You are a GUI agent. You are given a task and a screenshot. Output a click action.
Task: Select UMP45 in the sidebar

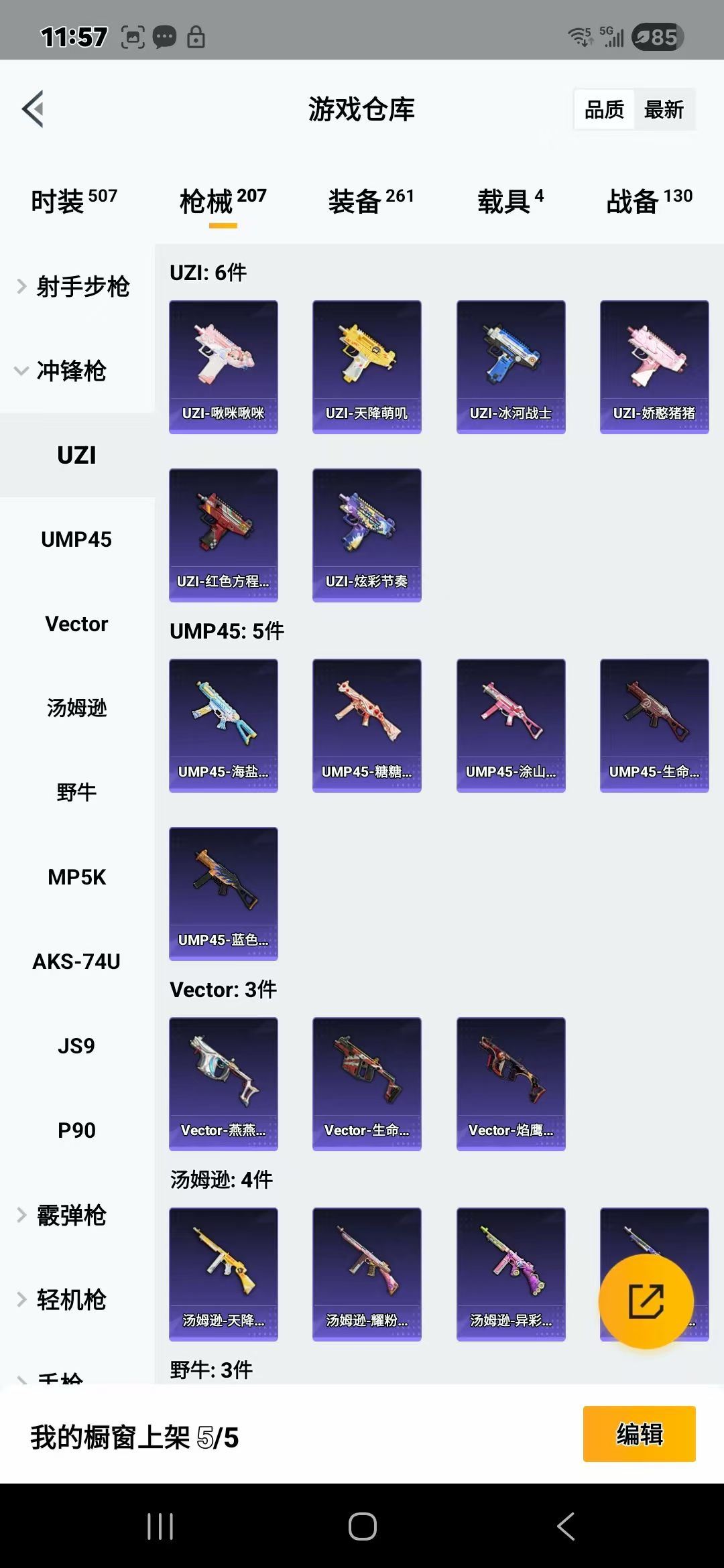pyautogui.click(x=76, y=539)
